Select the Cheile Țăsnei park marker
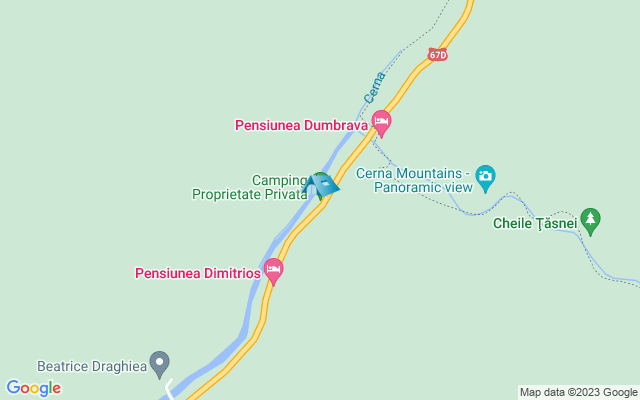This screenshot has height=400, width=640. [590, 219]
